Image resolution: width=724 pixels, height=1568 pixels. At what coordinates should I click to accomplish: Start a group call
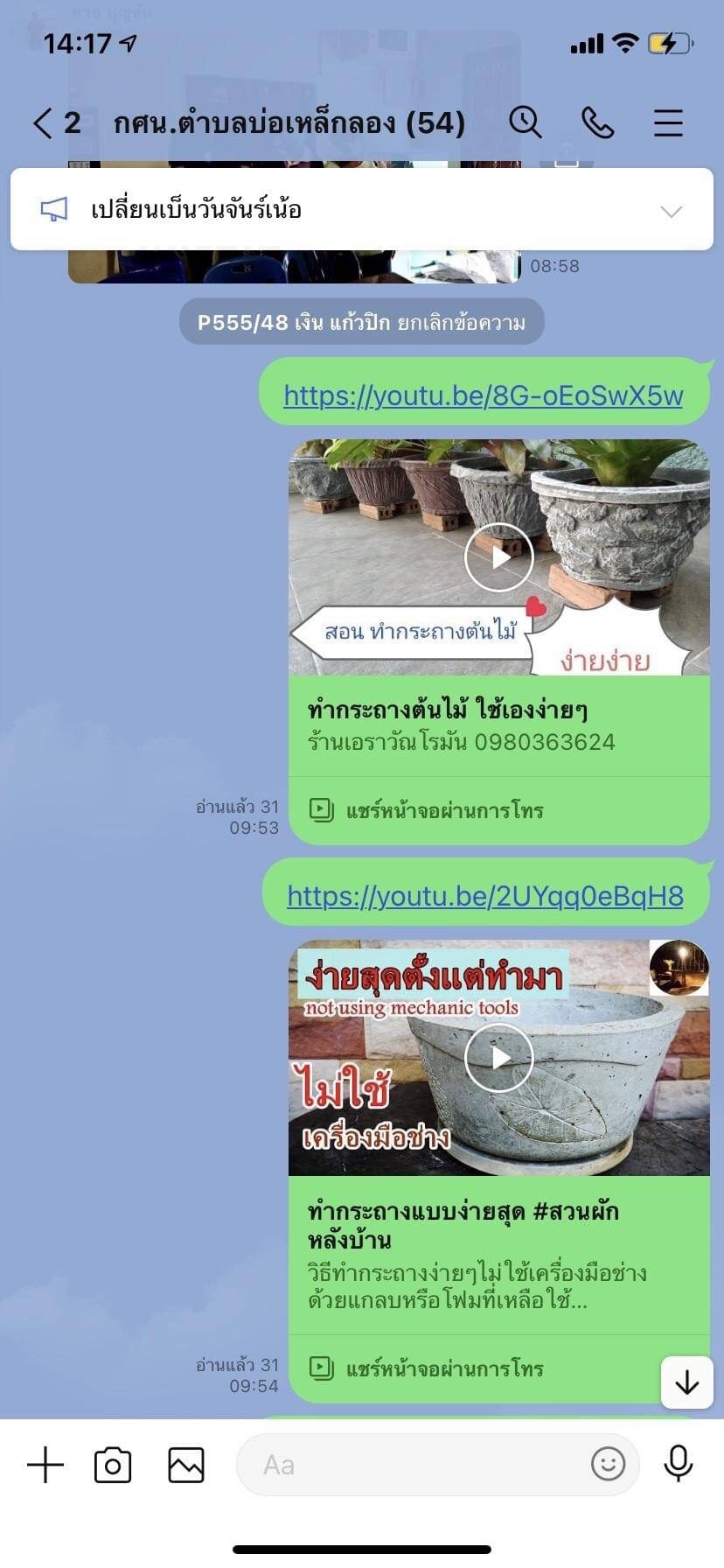(597, 122)
